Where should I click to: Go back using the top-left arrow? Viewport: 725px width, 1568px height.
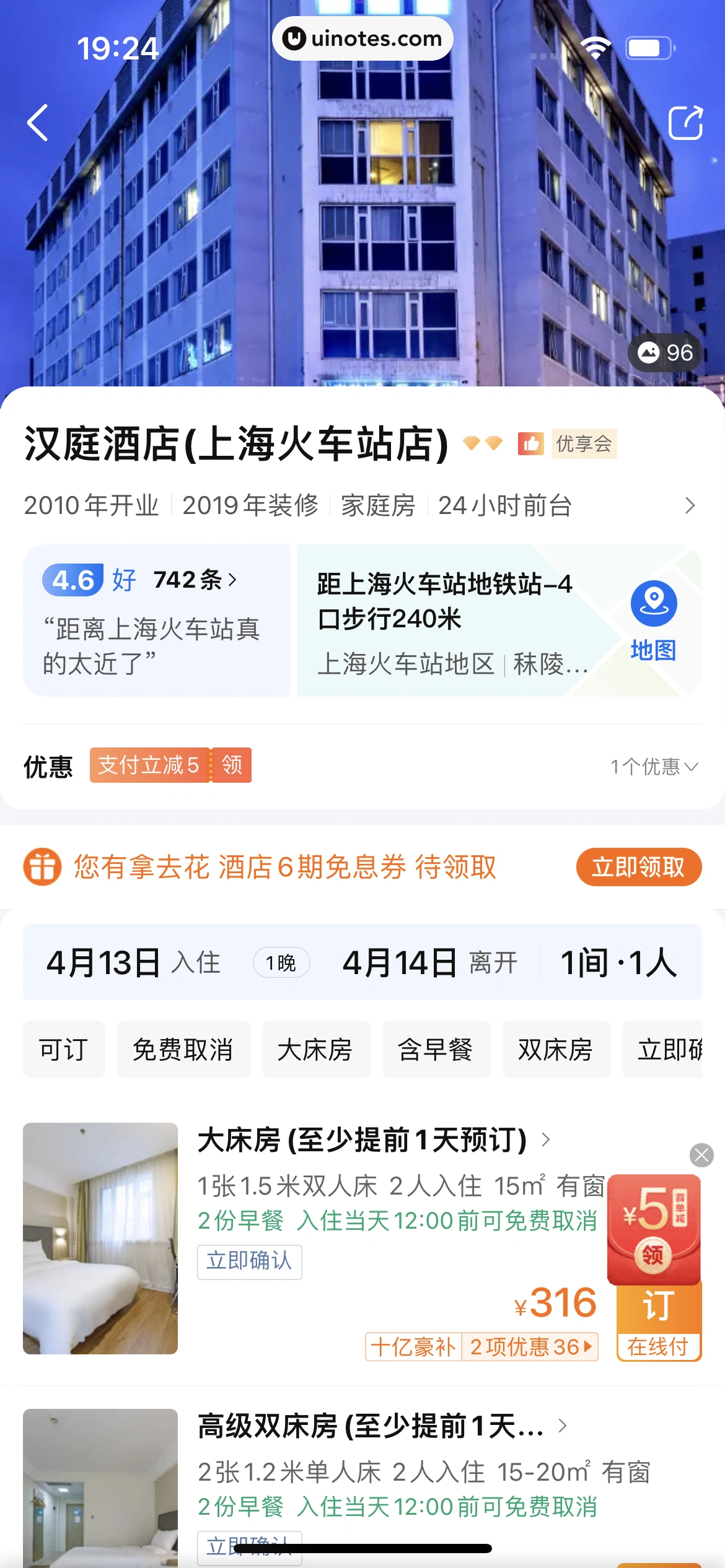click(x=38, y=123)
